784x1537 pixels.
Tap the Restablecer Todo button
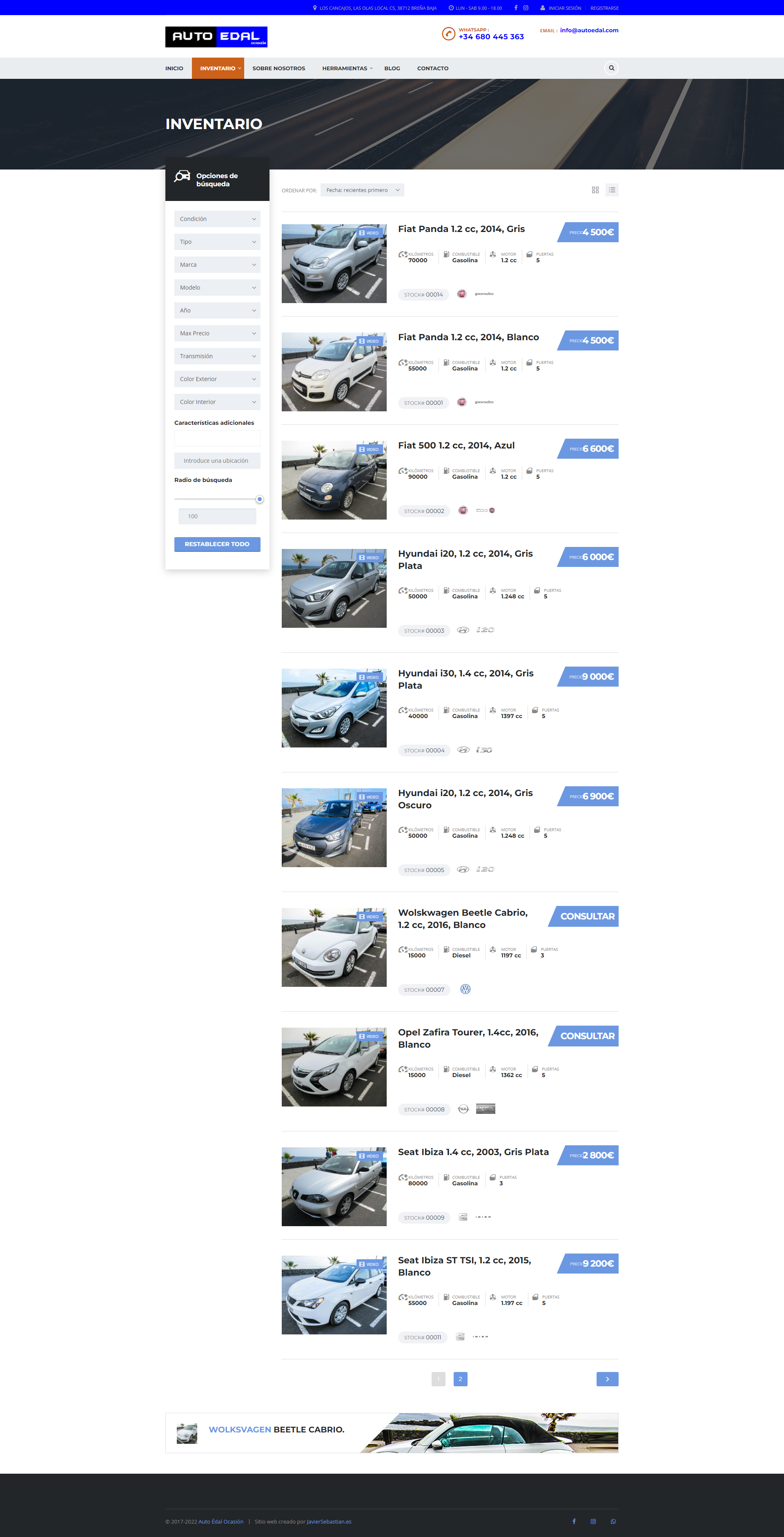[x=217, y=544]
